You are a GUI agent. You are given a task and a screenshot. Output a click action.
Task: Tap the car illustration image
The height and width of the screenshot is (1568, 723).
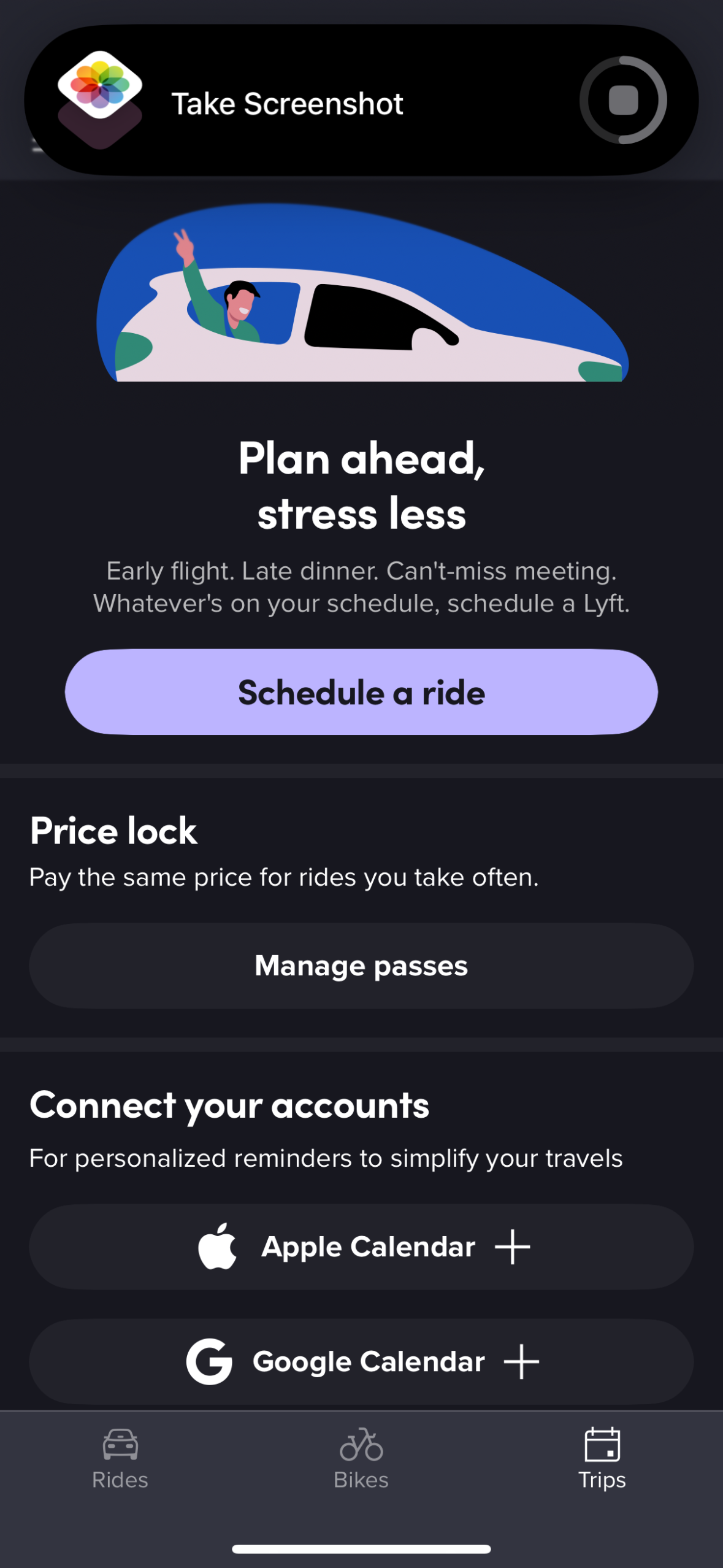361,294
